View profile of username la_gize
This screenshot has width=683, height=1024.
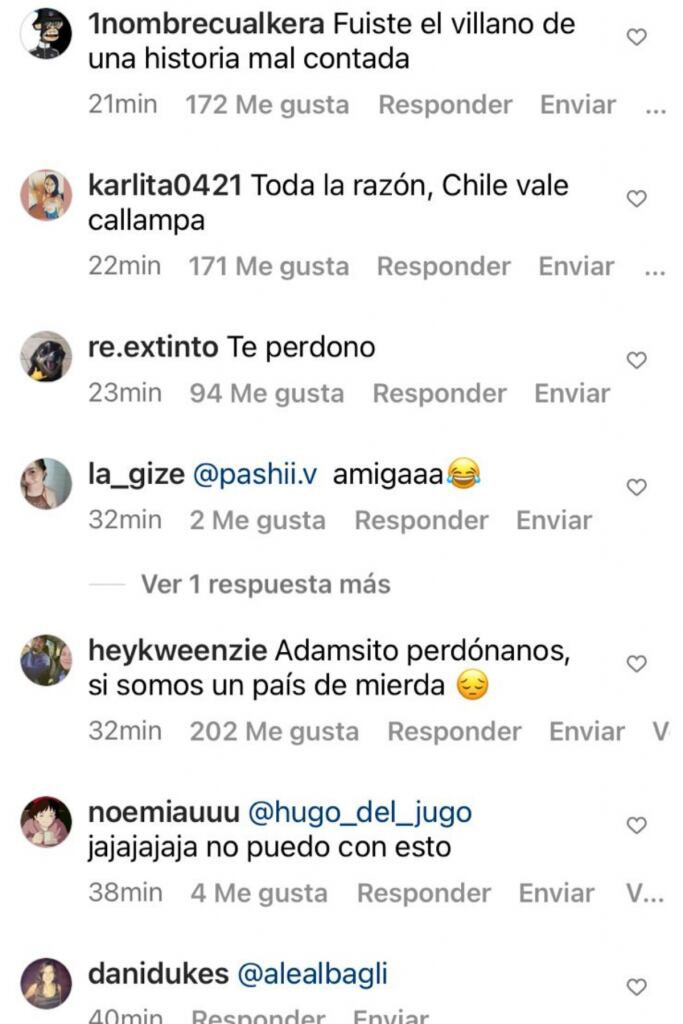(136, 475)
